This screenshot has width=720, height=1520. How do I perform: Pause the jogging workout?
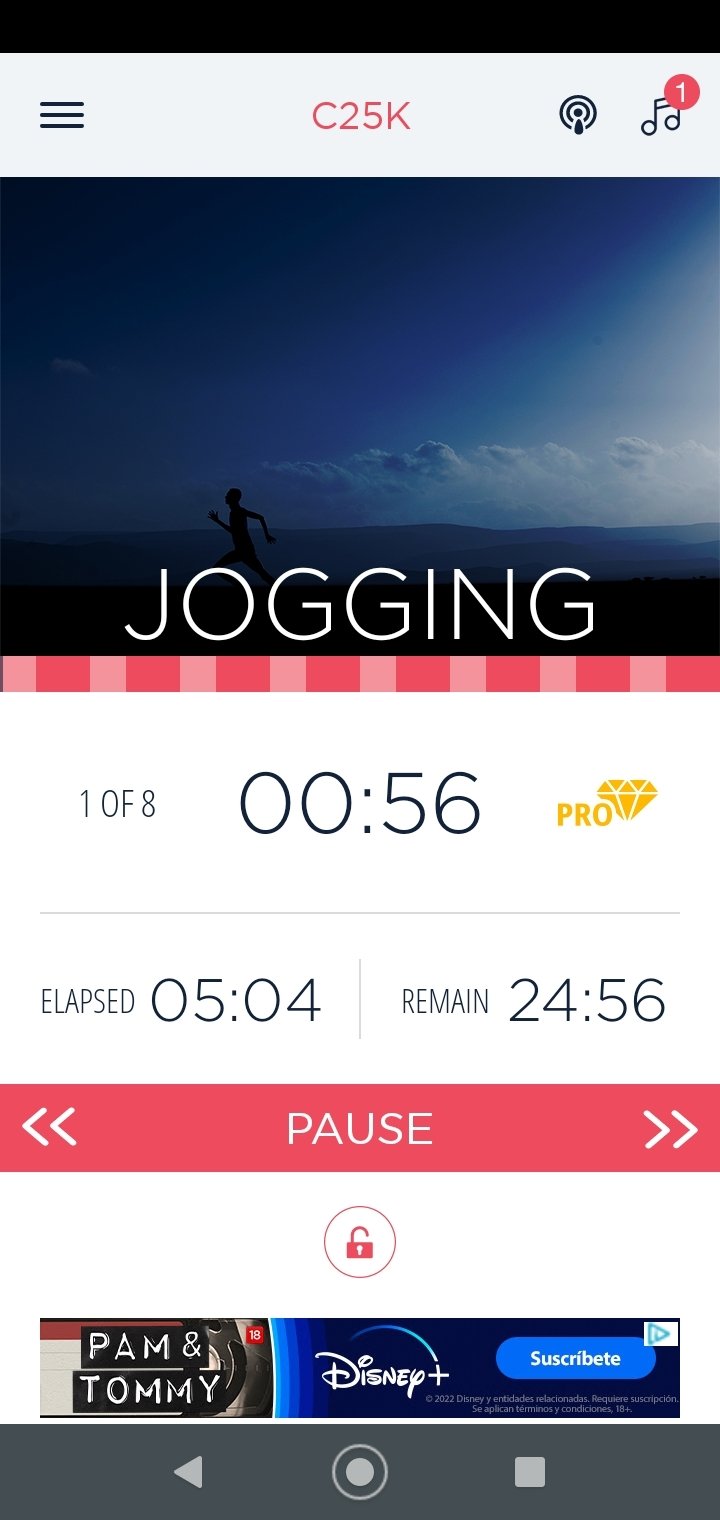click(x=360, y=1129)
